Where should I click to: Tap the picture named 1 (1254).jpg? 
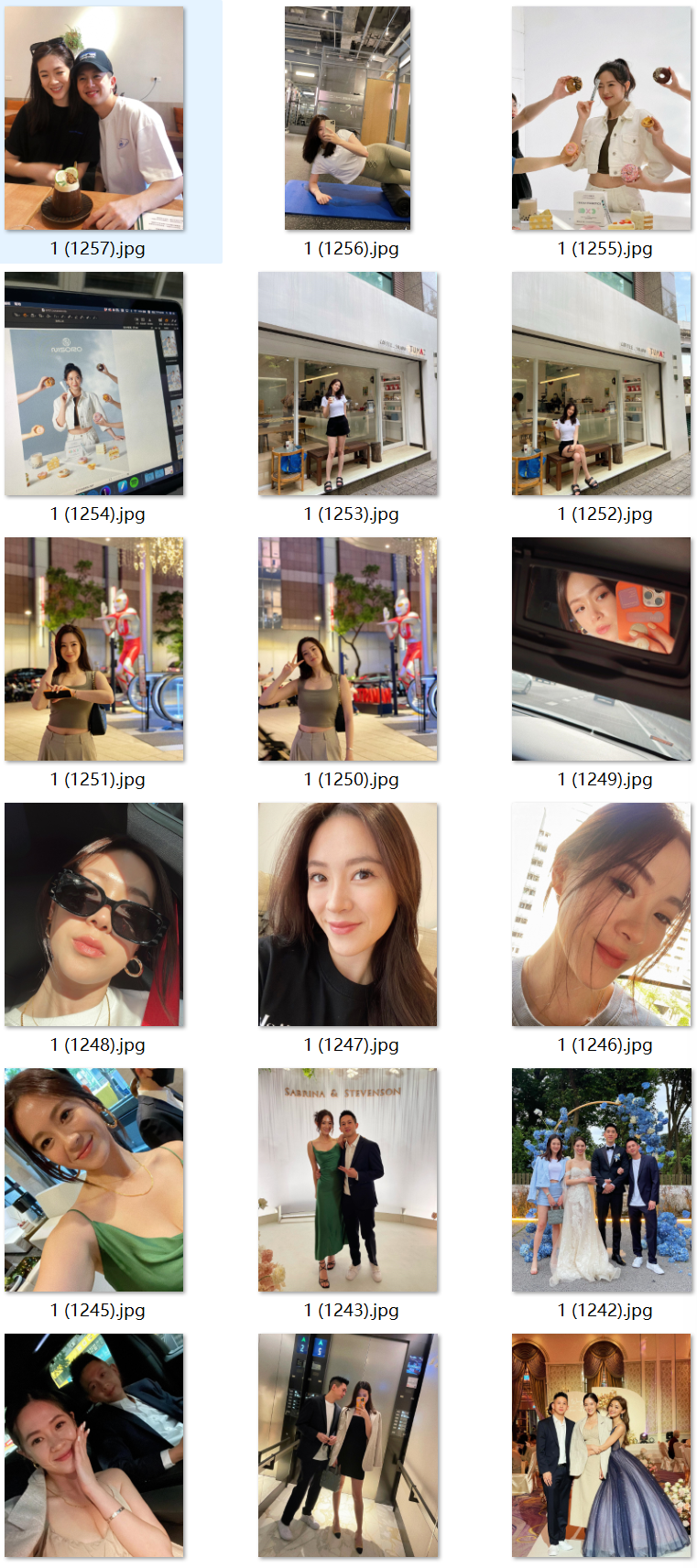(x=94, y=384)
